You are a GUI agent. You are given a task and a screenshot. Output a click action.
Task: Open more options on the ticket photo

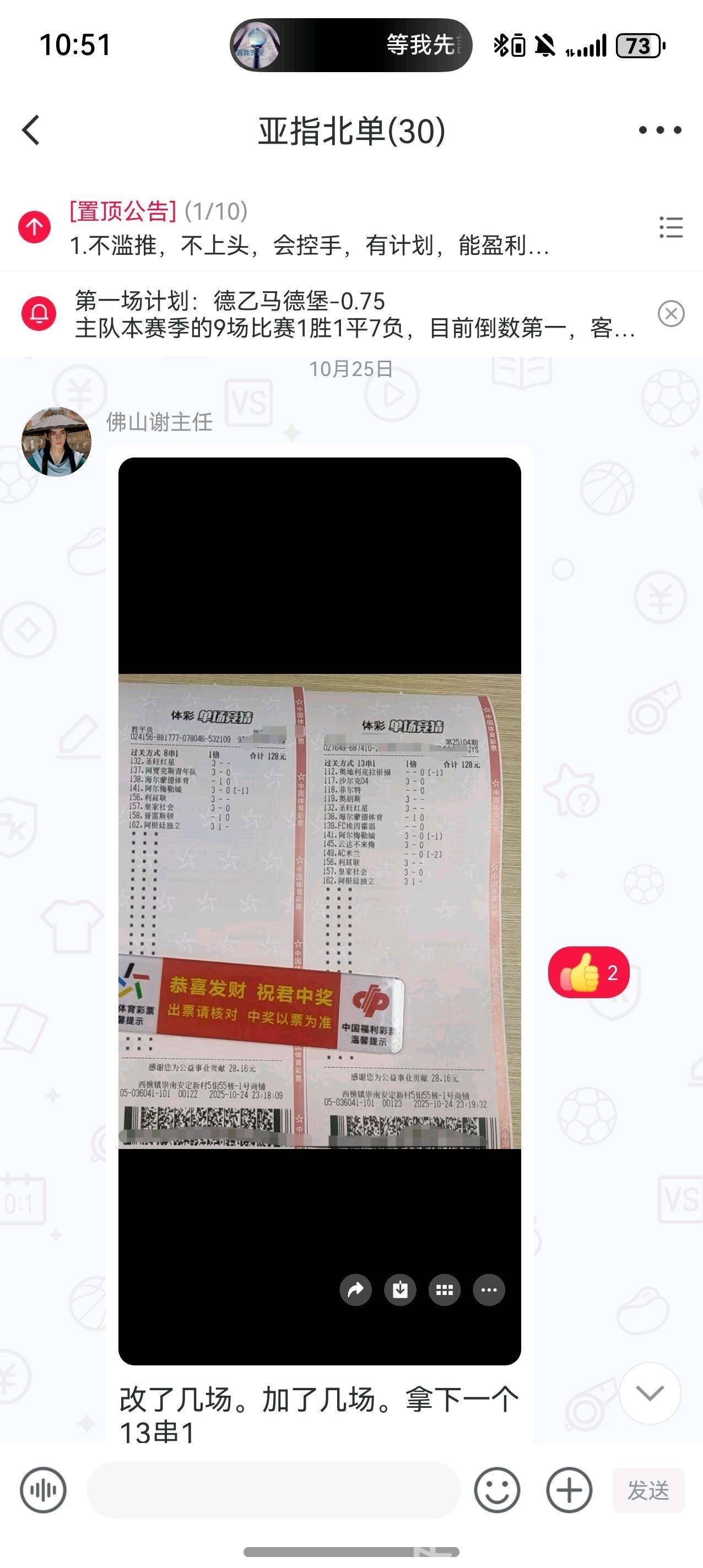point(489,1290)
